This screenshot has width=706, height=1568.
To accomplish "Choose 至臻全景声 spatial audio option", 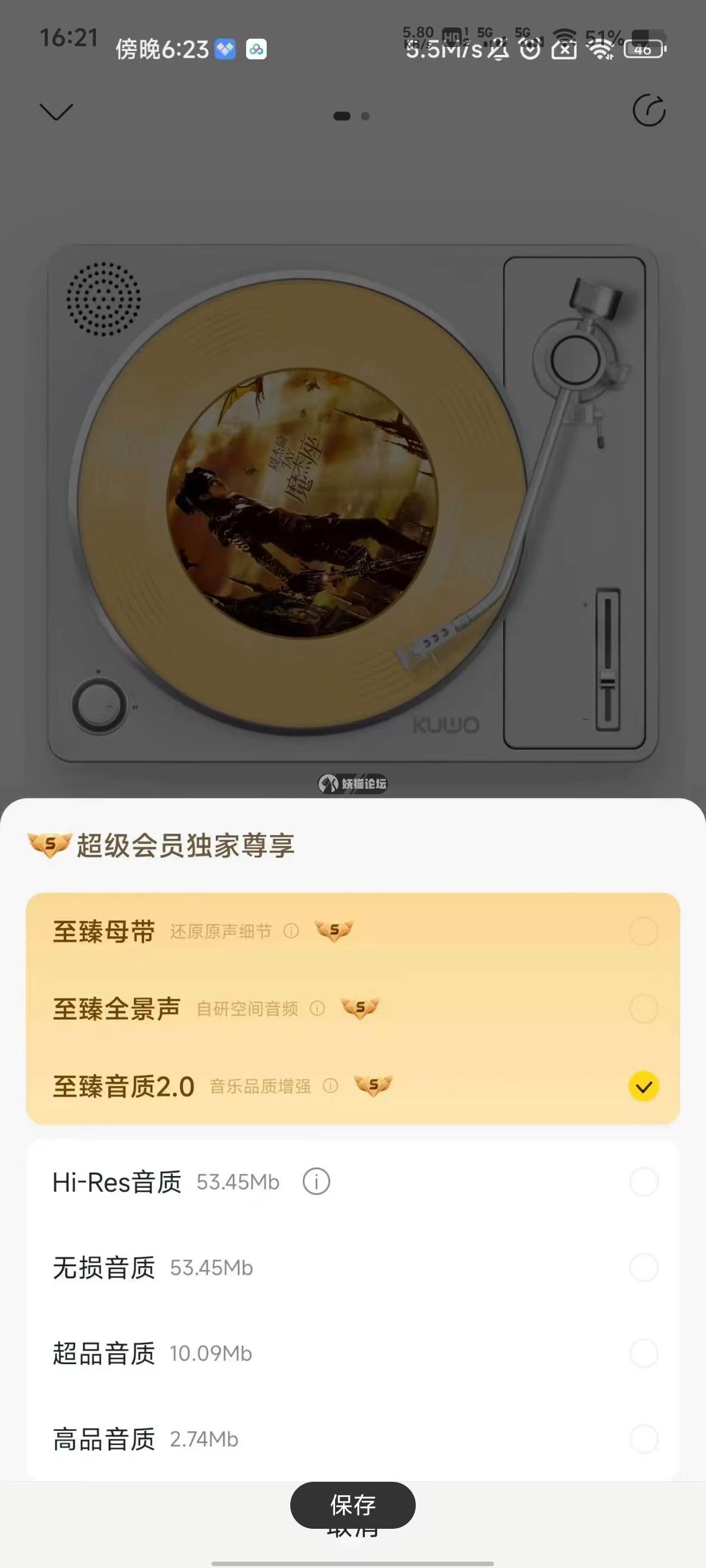I will click(643, 1009).
